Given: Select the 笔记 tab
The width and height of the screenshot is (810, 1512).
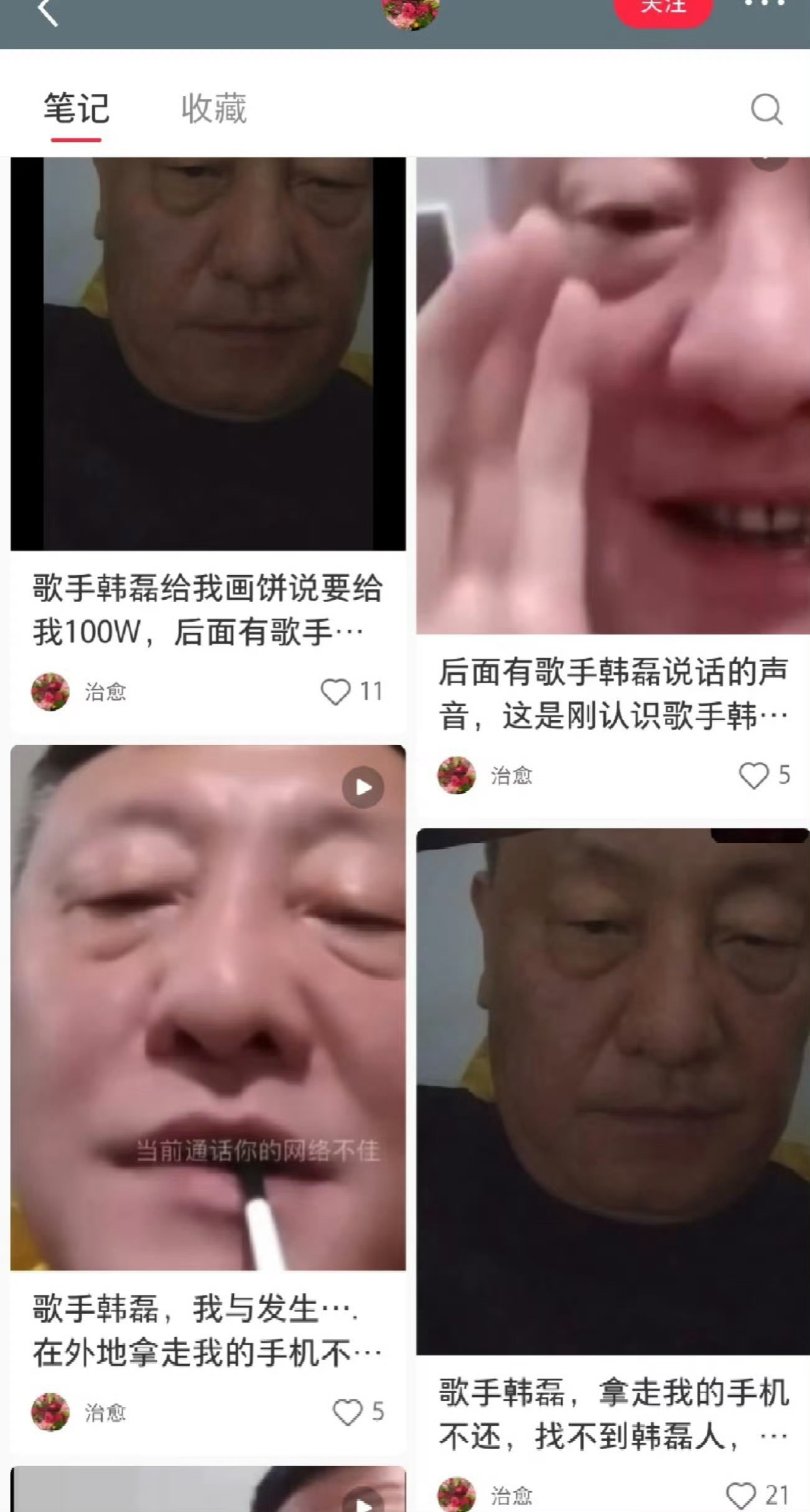Looking at the screenshot, I should pos(76,109).
